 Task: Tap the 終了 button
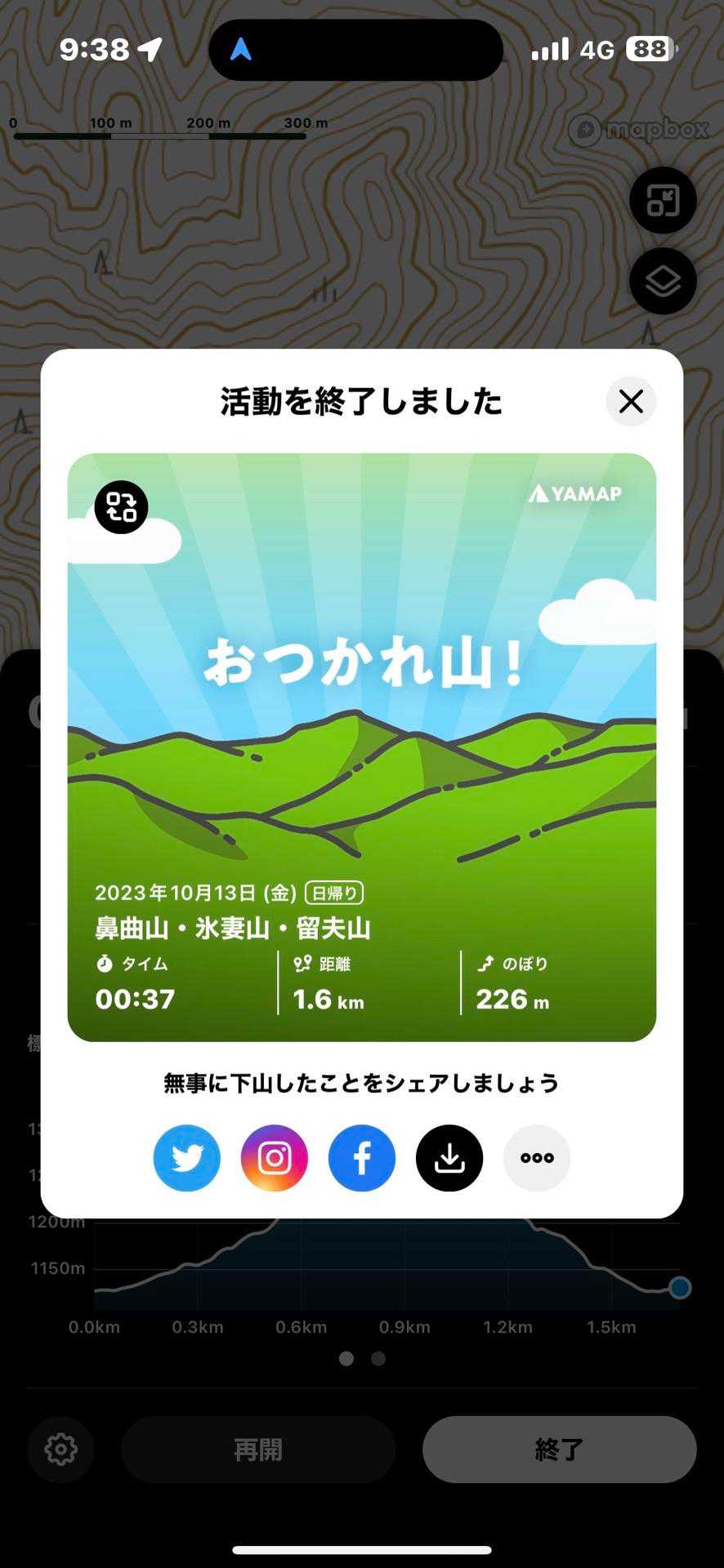pos(559,1450)
